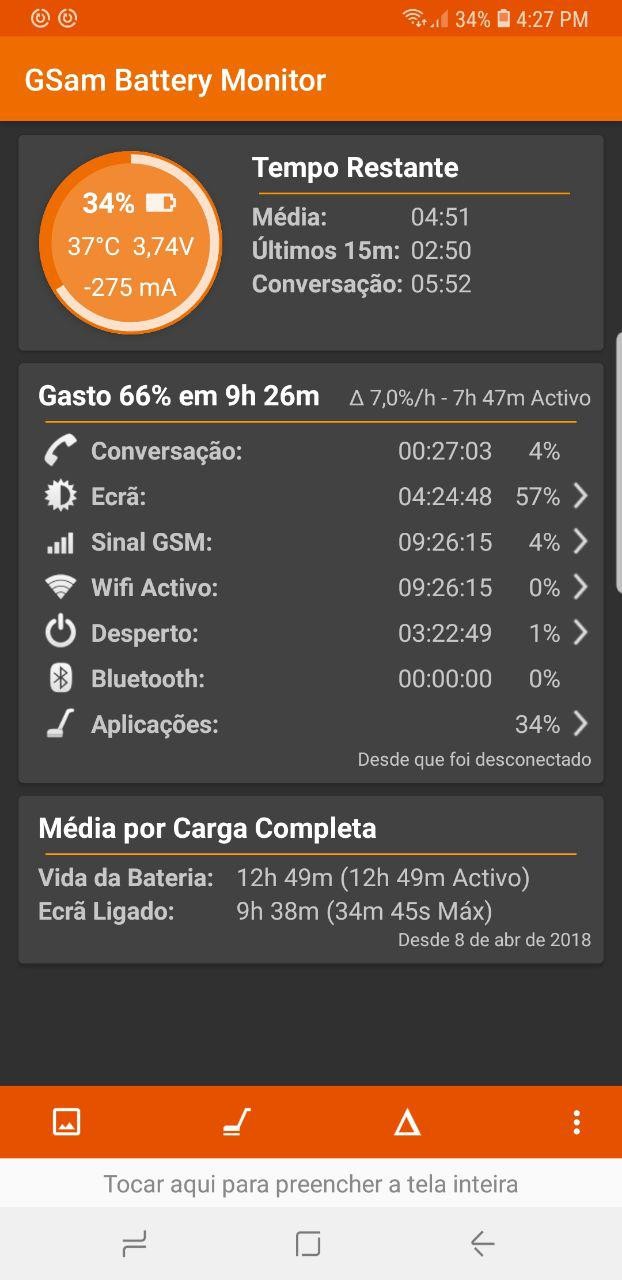Open the charts icon in bottom toolbar
Viewport: 622px width, 1280px height.
coord(66,1122)
